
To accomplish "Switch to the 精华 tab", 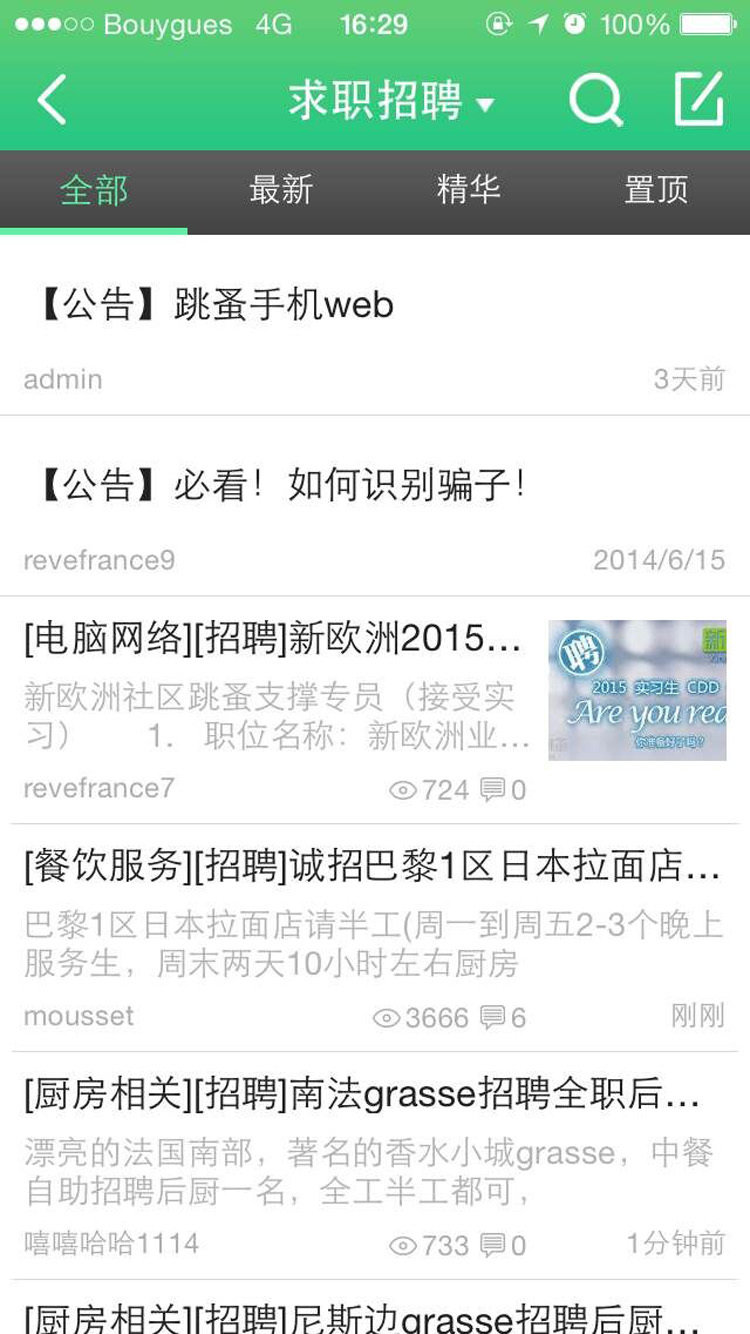I will [x=468, y=190].
